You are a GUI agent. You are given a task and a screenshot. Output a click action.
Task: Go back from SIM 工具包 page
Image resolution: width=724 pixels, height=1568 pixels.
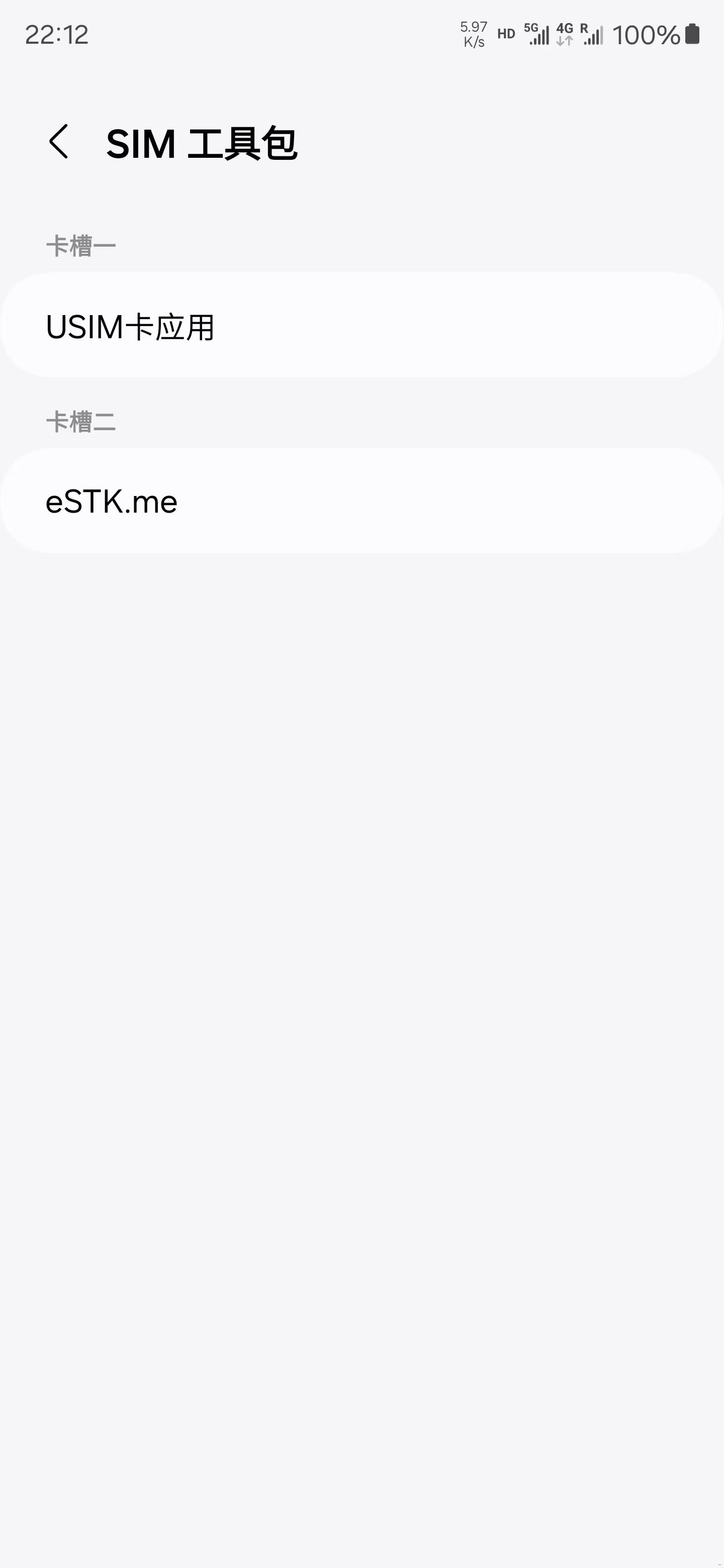coord(58,142)
